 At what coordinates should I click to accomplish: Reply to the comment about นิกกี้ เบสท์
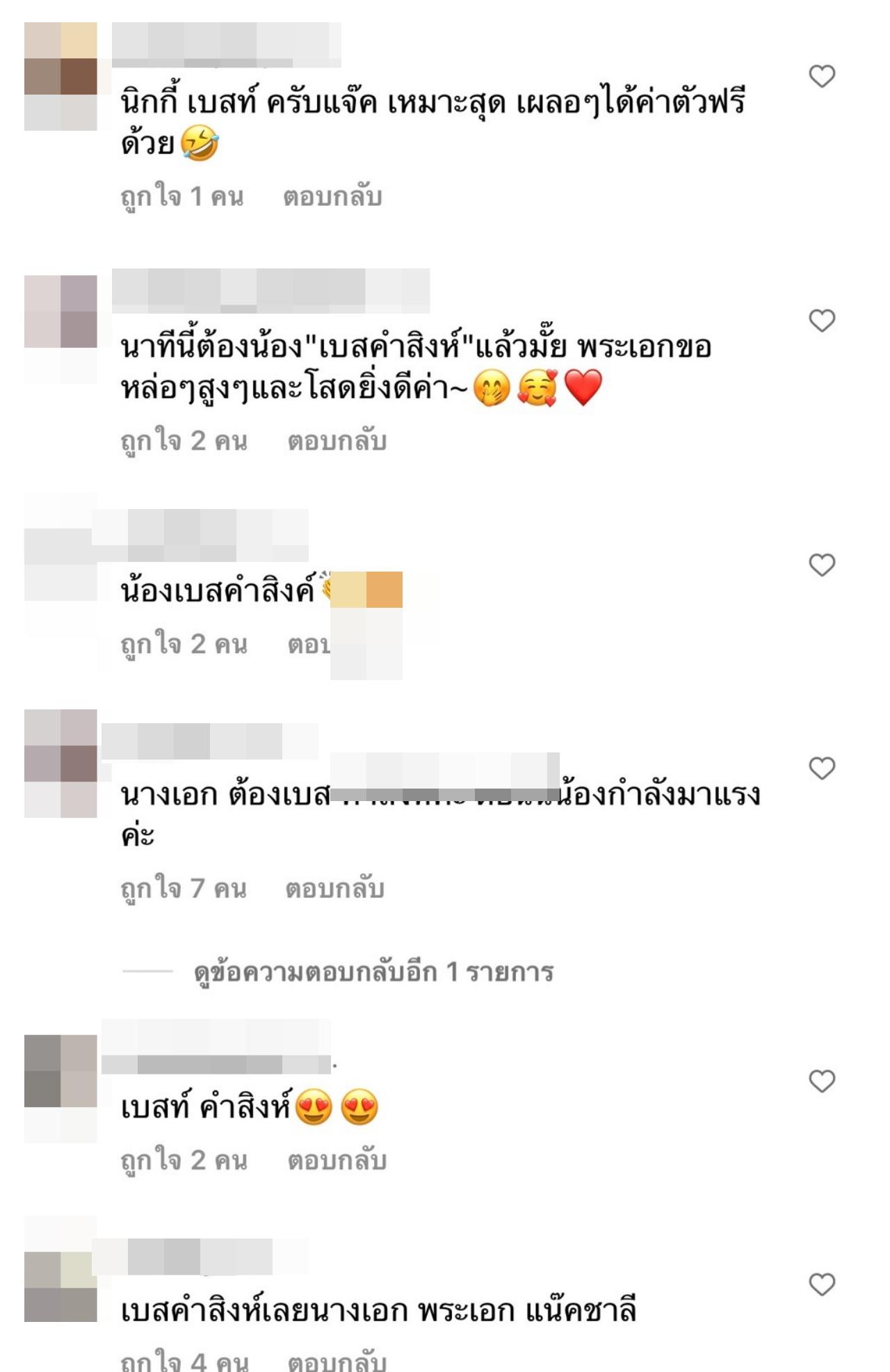332,197
